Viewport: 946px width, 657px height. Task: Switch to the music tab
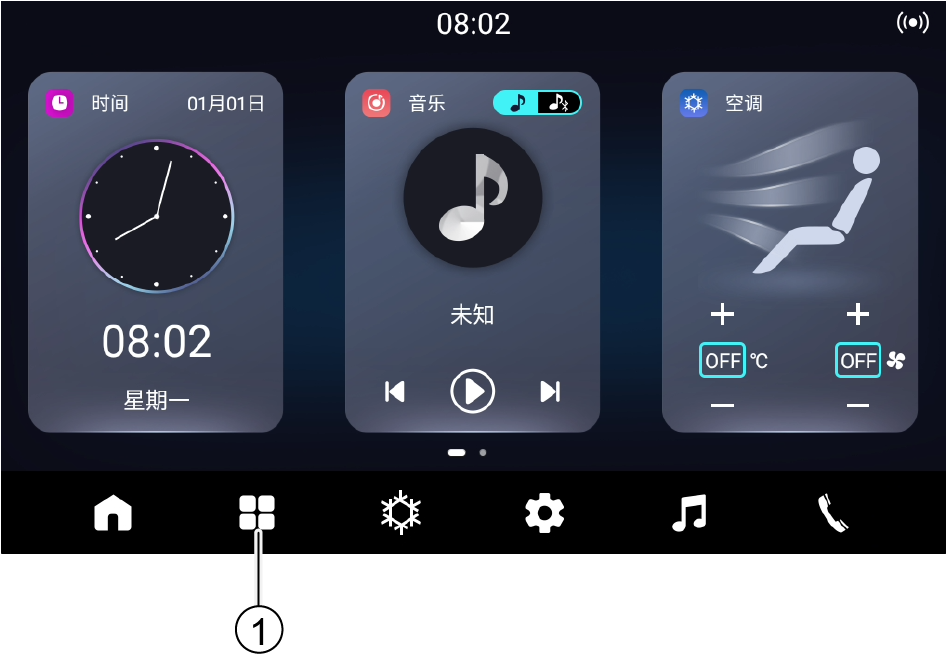[x=689, y=514]
